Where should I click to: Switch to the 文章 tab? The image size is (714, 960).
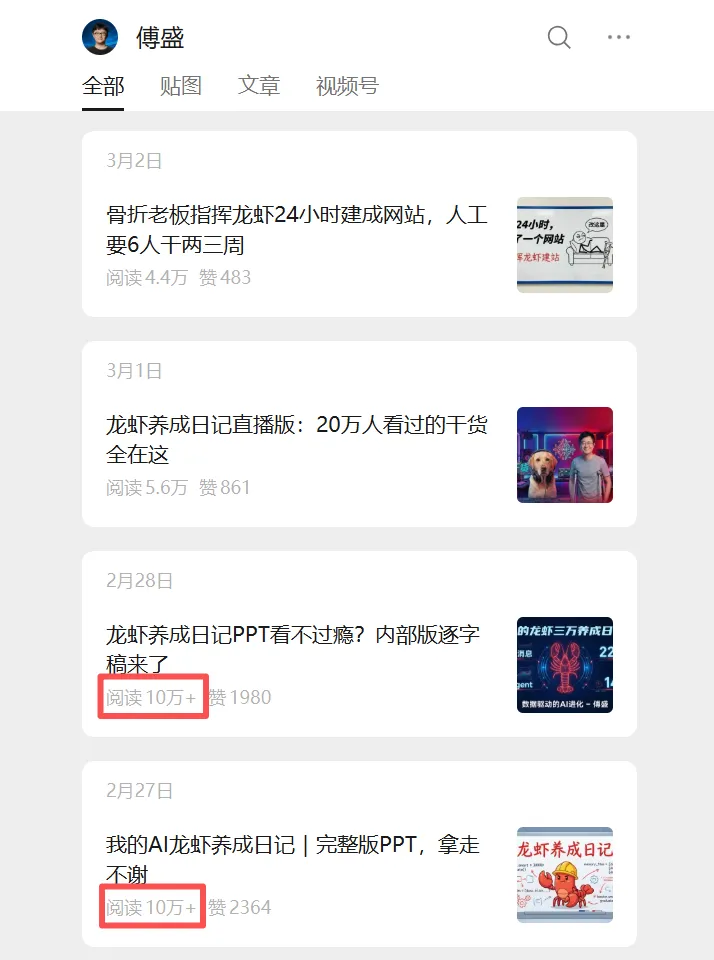point(259,86)
